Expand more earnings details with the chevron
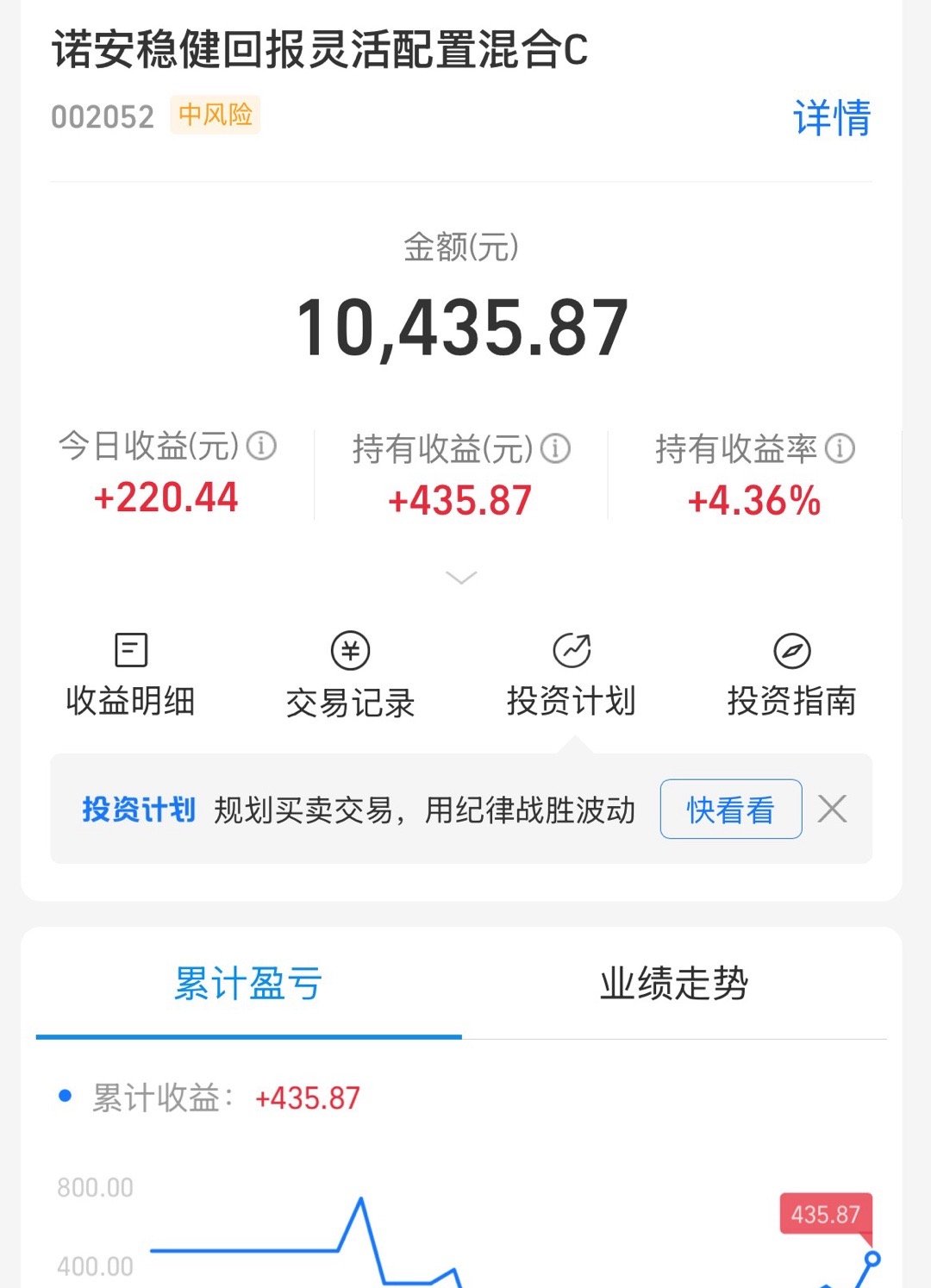This screenshot has height=1288, width=931. tap(462, 578)
